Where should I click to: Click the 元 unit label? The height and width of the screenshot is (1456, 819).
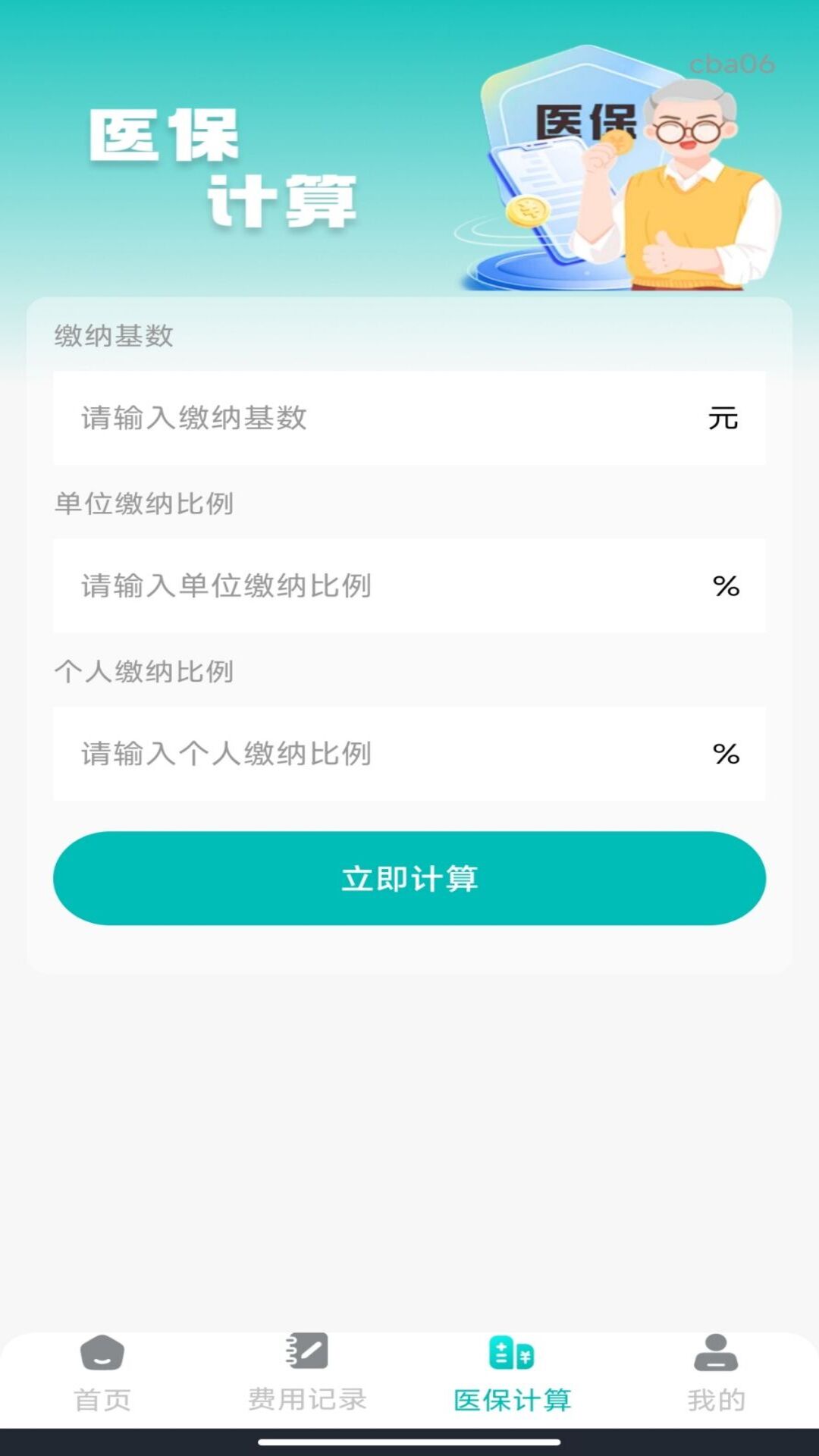pyautogui.click(x=721, y=418)
